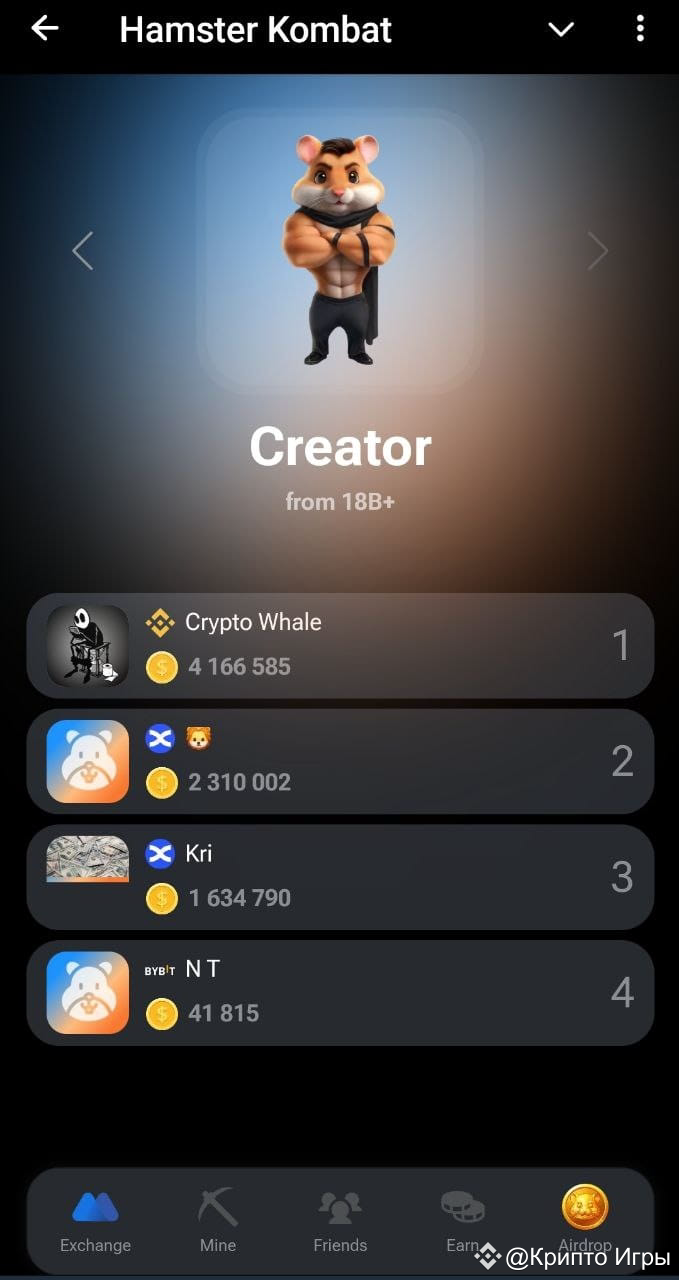
Task: Open Kri's leaderboard entry
Action: click(340, 877)
